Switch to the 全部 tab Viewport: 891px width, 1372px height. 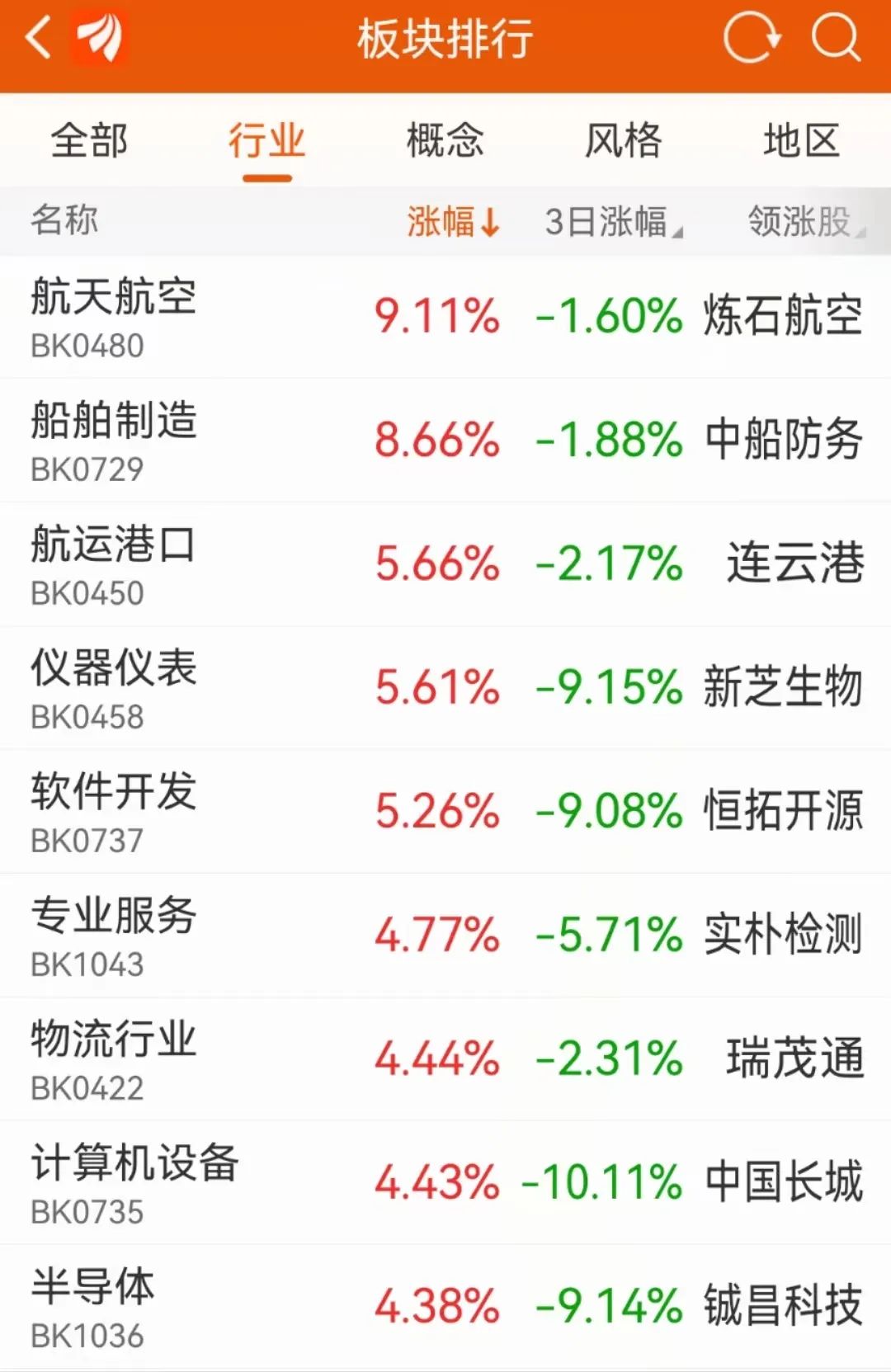(x=89, y=140)
